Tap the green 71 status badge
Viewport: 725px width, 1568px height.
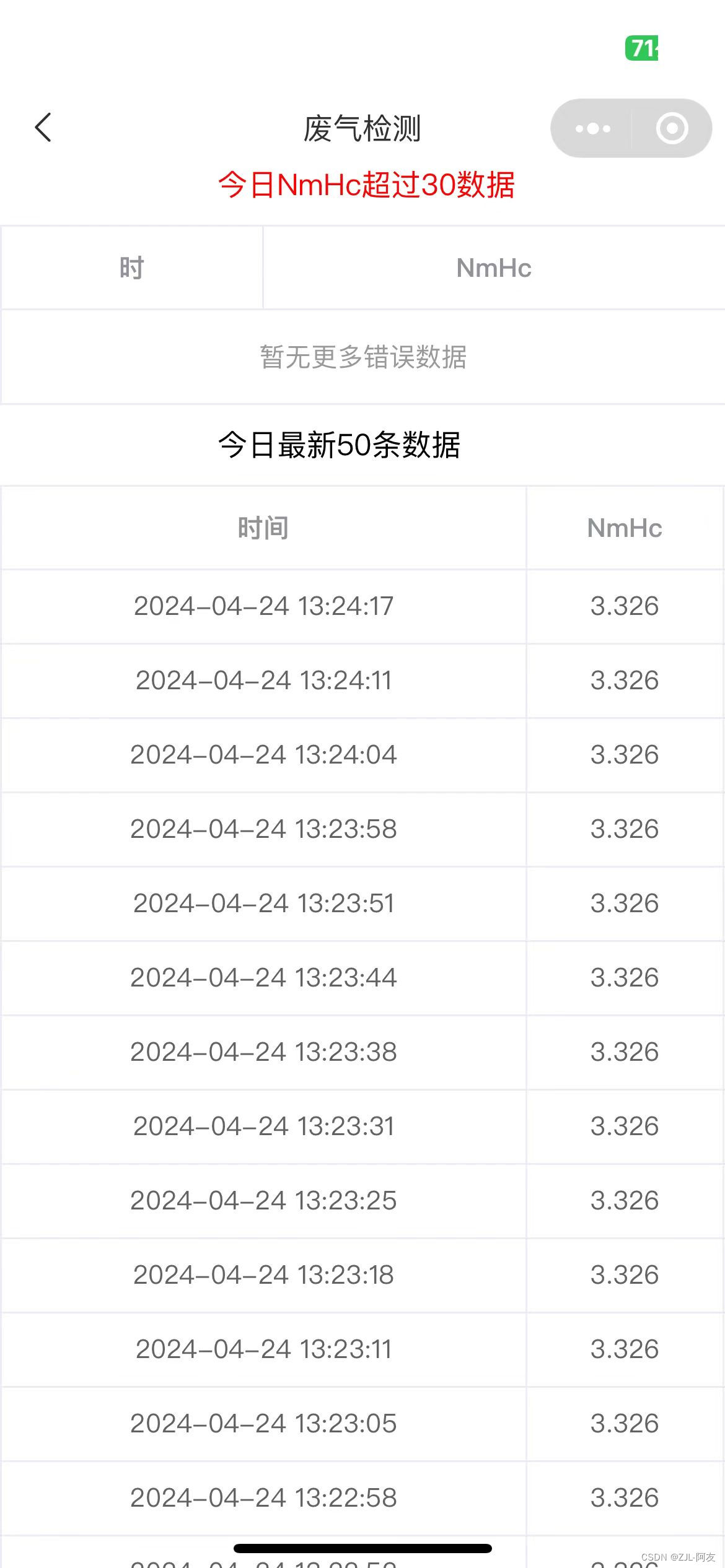(641, 48)
